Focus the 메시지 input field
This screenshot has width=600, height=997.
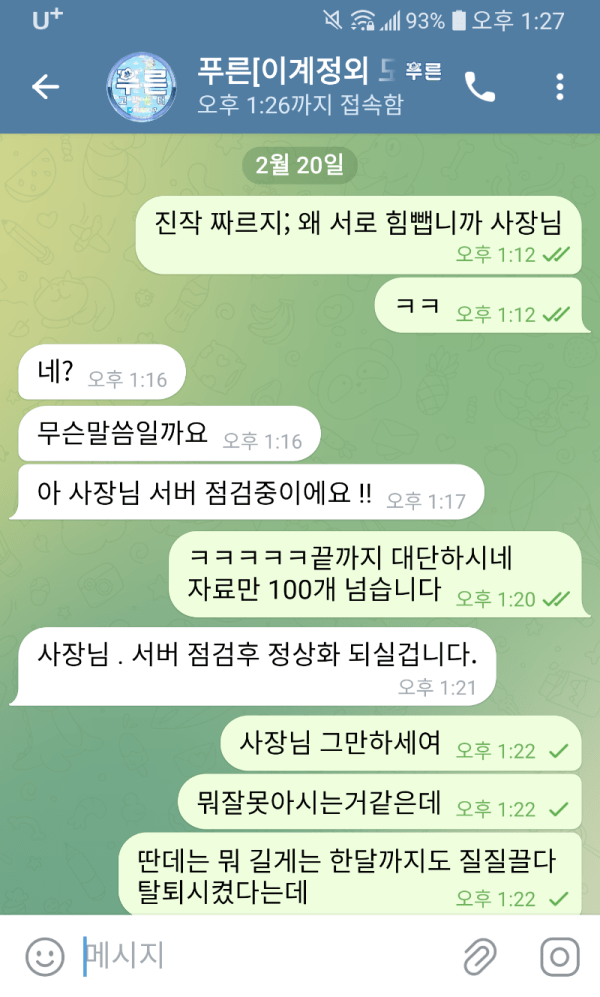tap(260, 957)
